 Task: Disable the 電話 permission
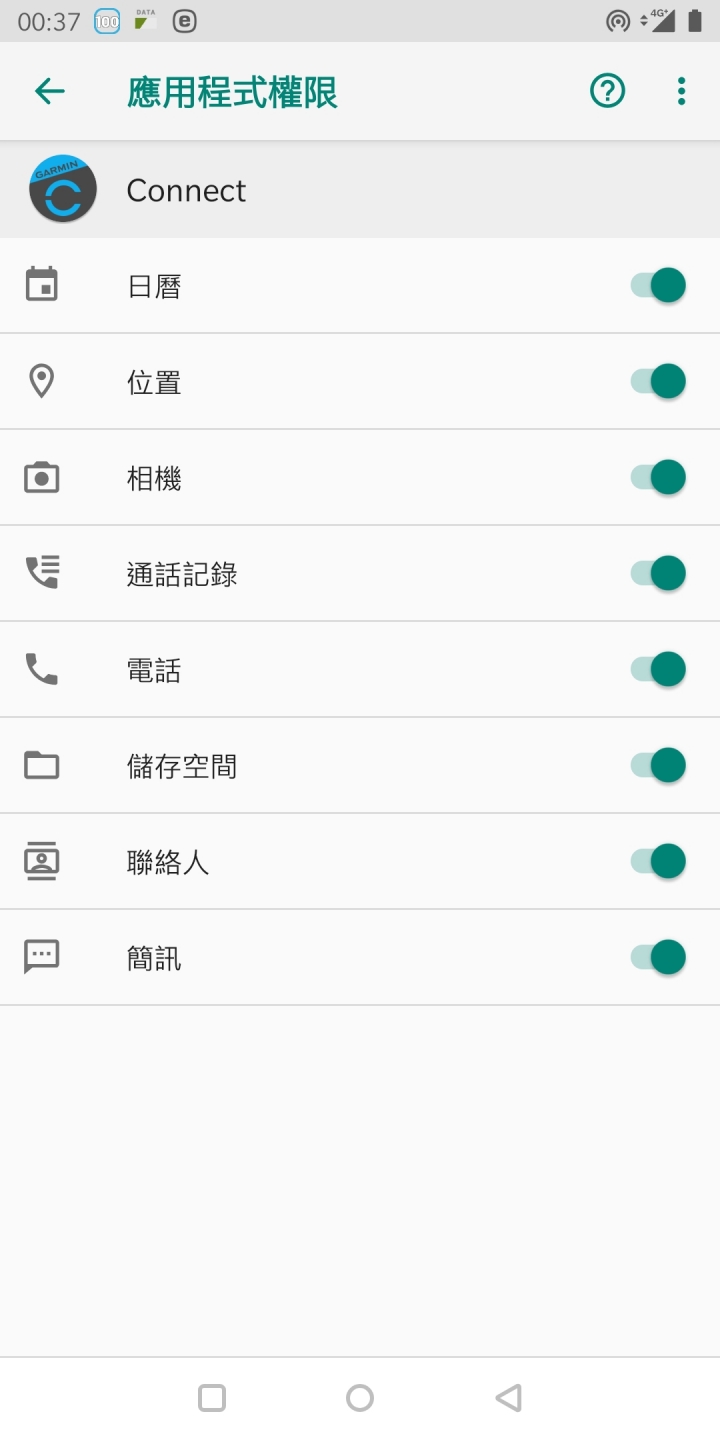tap(658, 669)
